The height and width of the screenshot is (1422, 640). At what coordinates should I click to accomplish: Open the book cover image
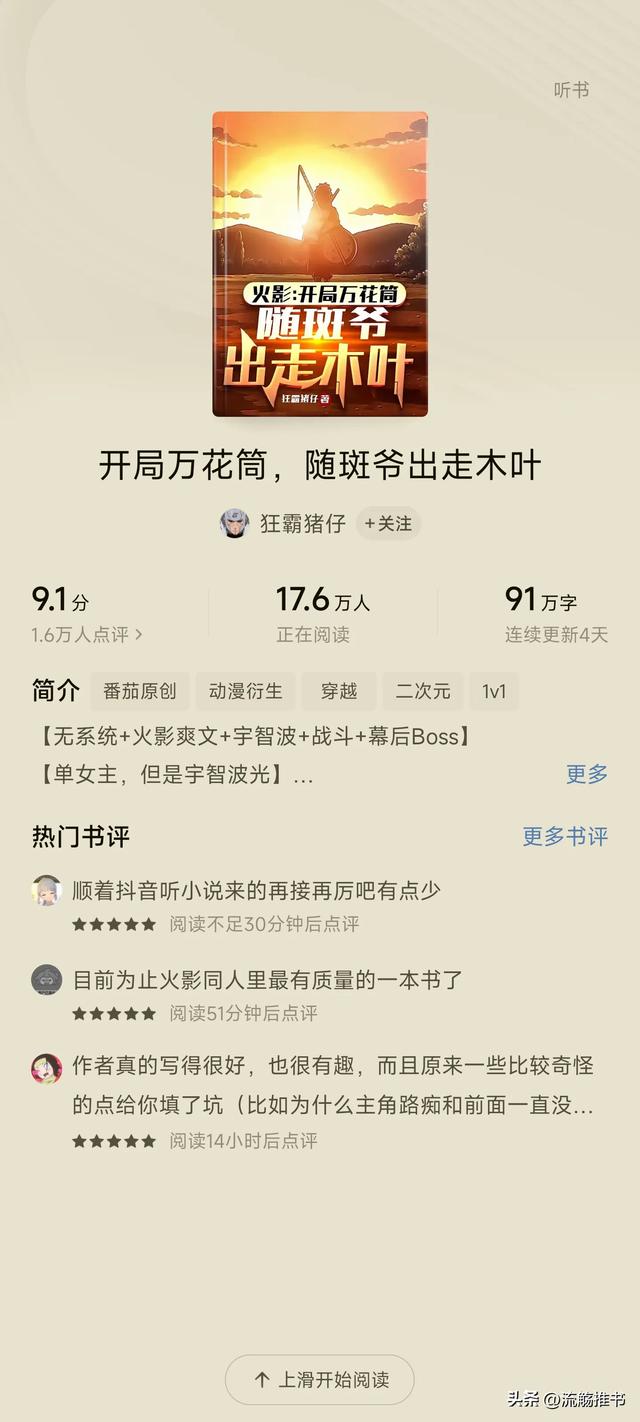(320, 264)
